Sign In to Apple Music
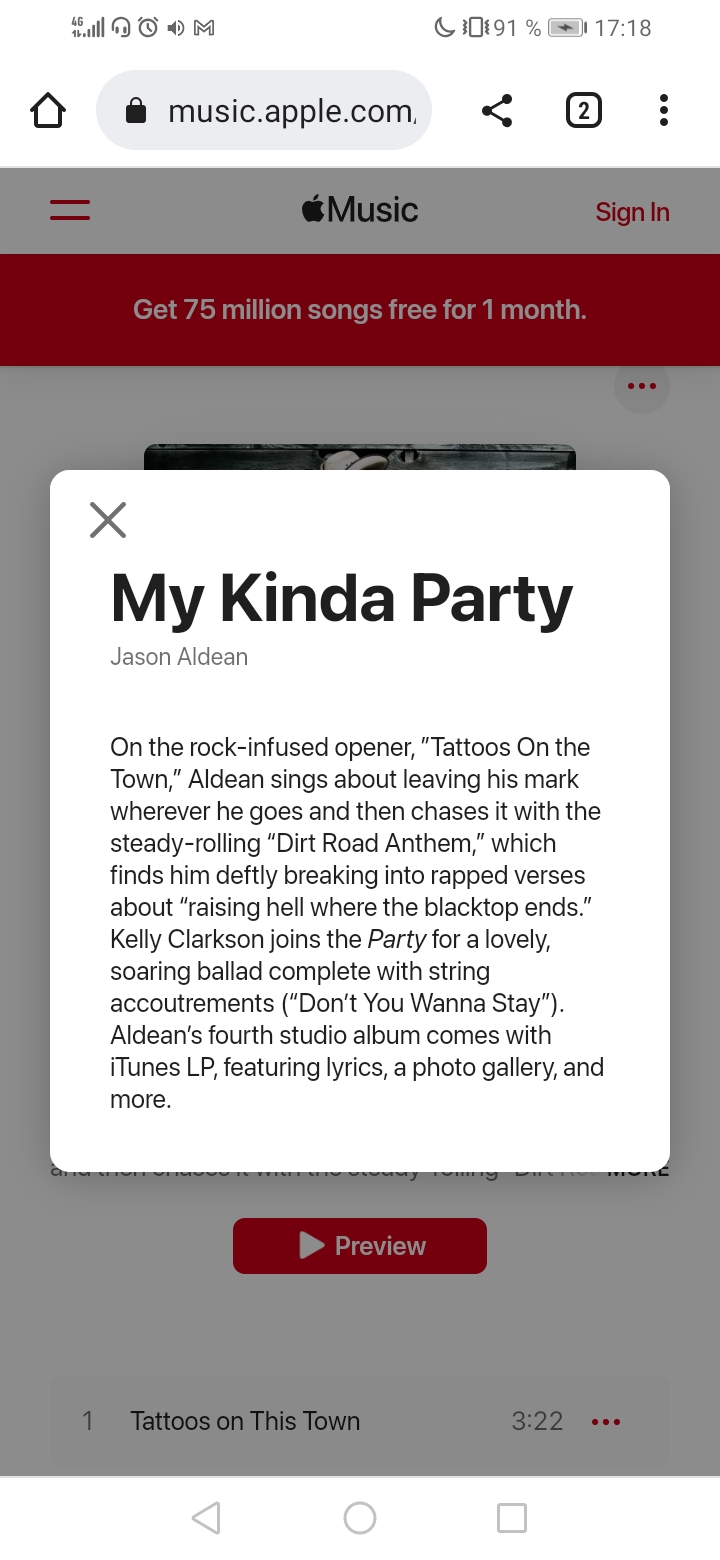 [x=632, y=212]
